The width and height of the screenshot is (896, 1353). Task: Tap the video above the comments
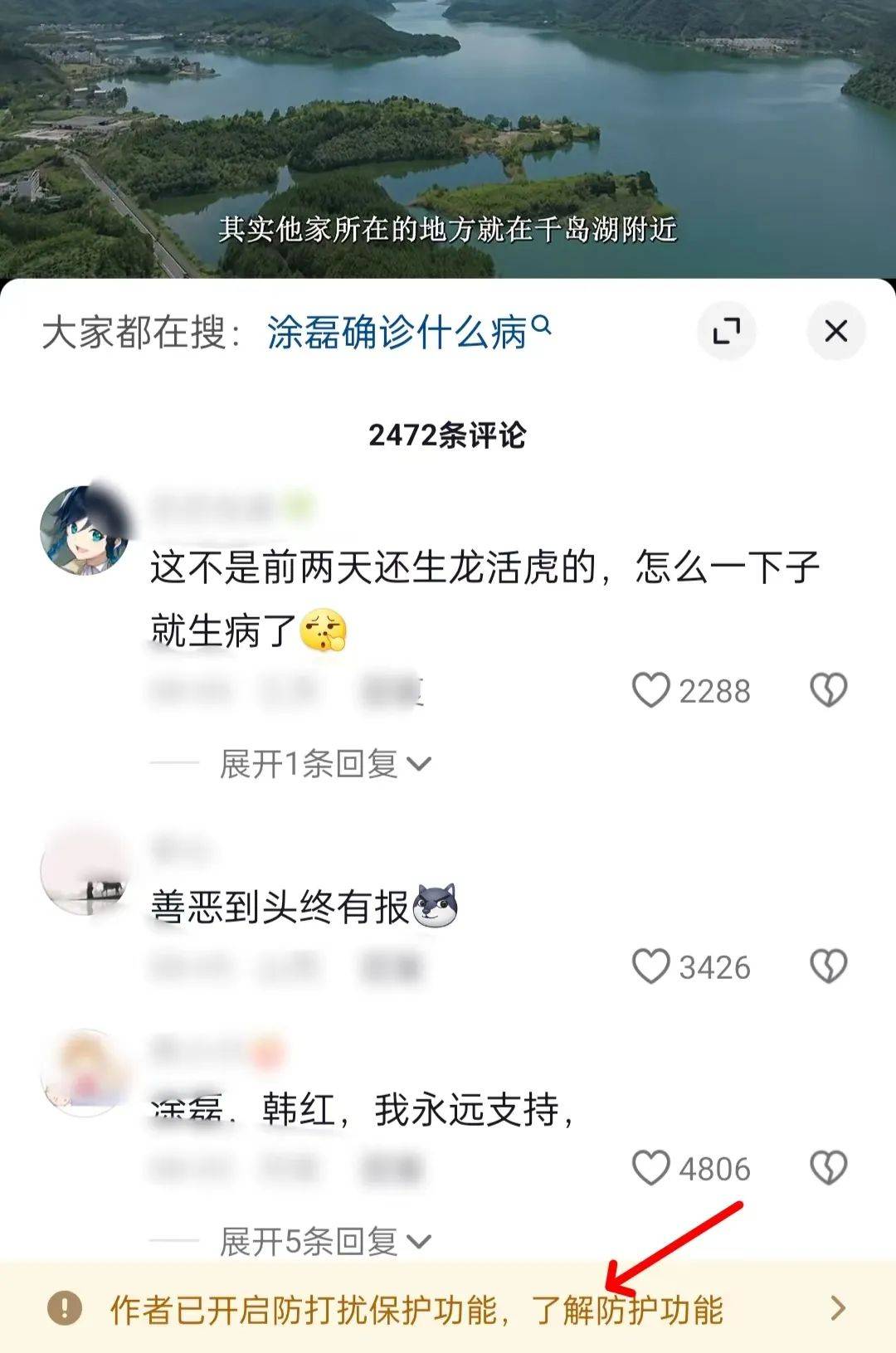448,133
